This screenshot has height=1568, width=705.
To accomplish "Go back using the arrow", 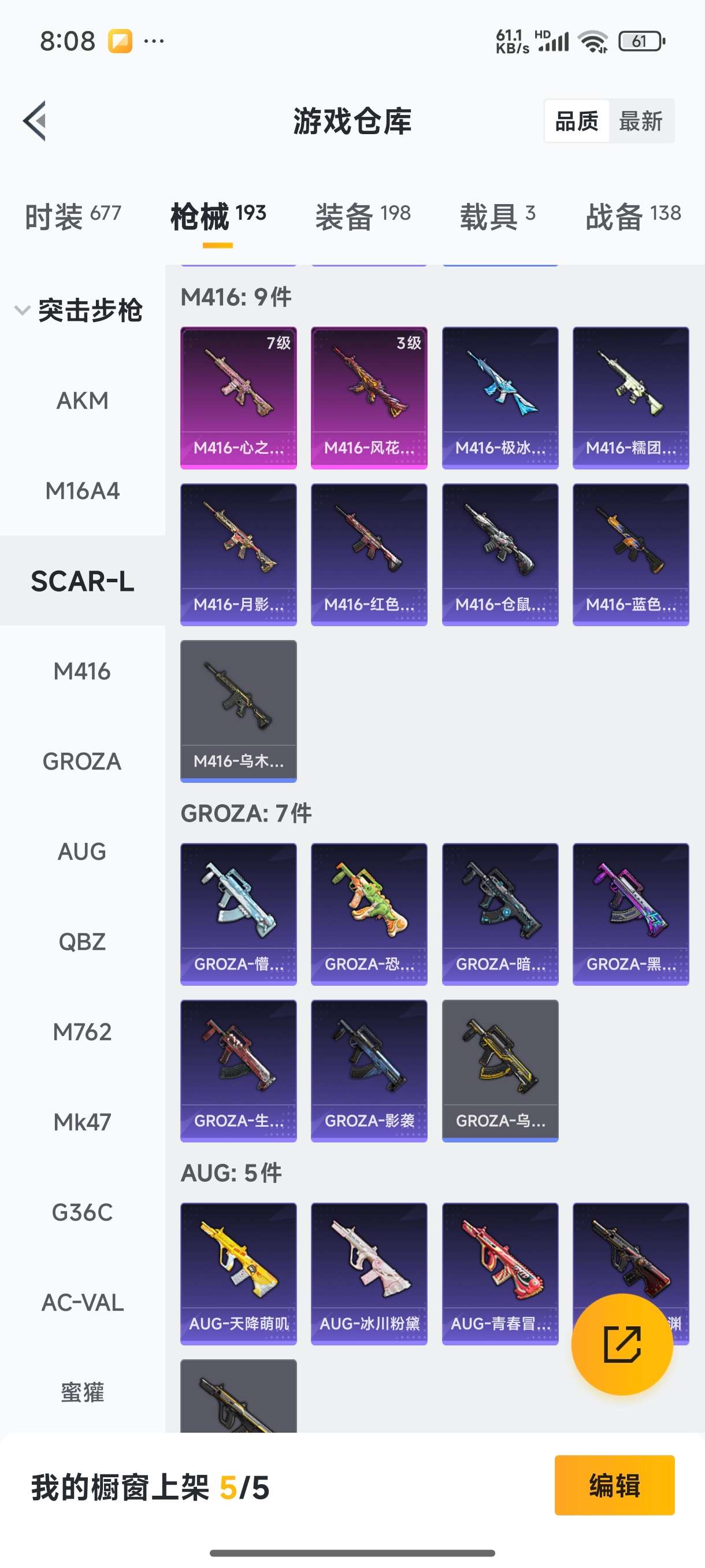I will click(x=35, y=120).
